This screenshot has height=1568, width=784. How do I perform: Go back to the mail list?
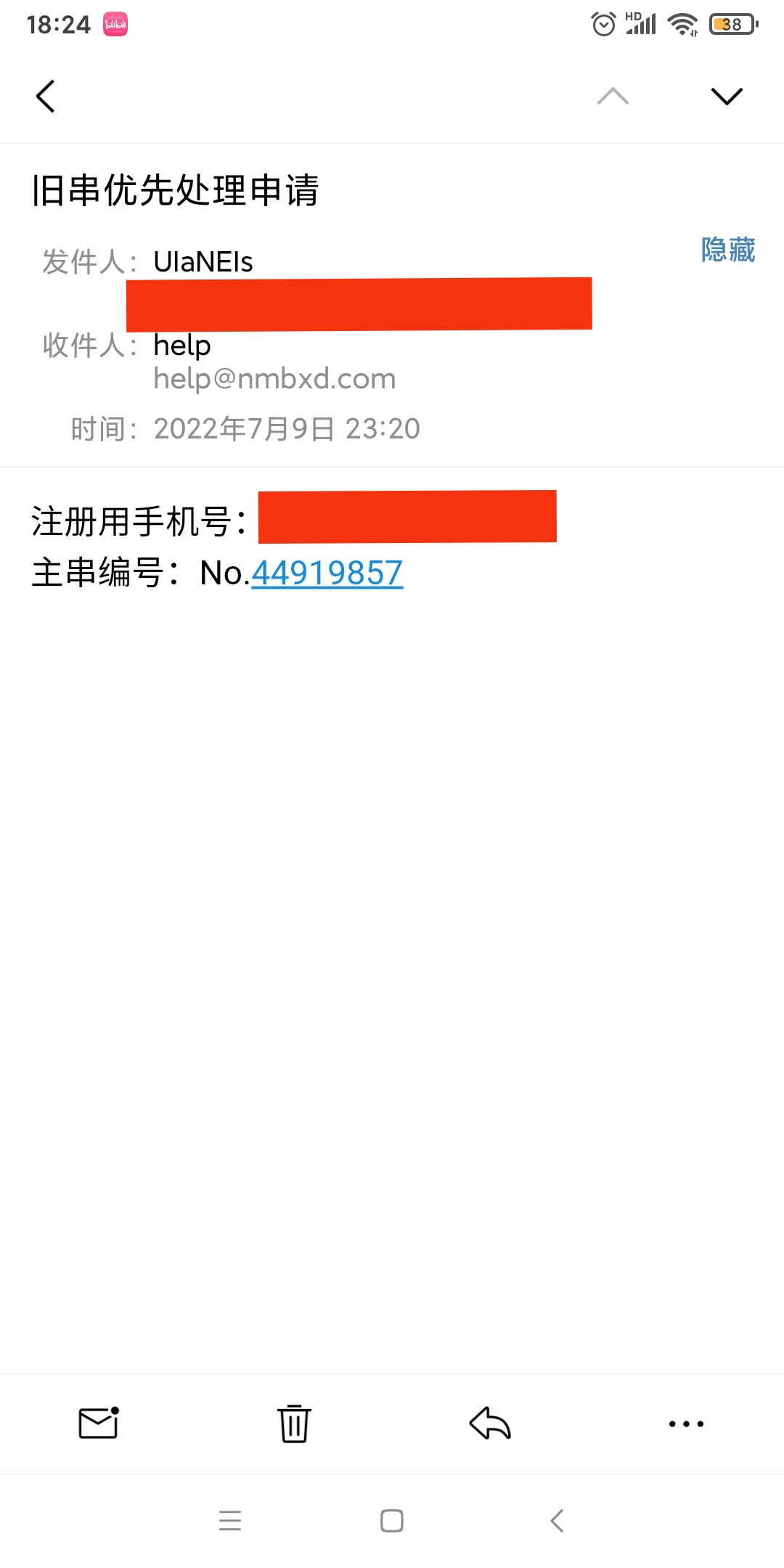45,96
